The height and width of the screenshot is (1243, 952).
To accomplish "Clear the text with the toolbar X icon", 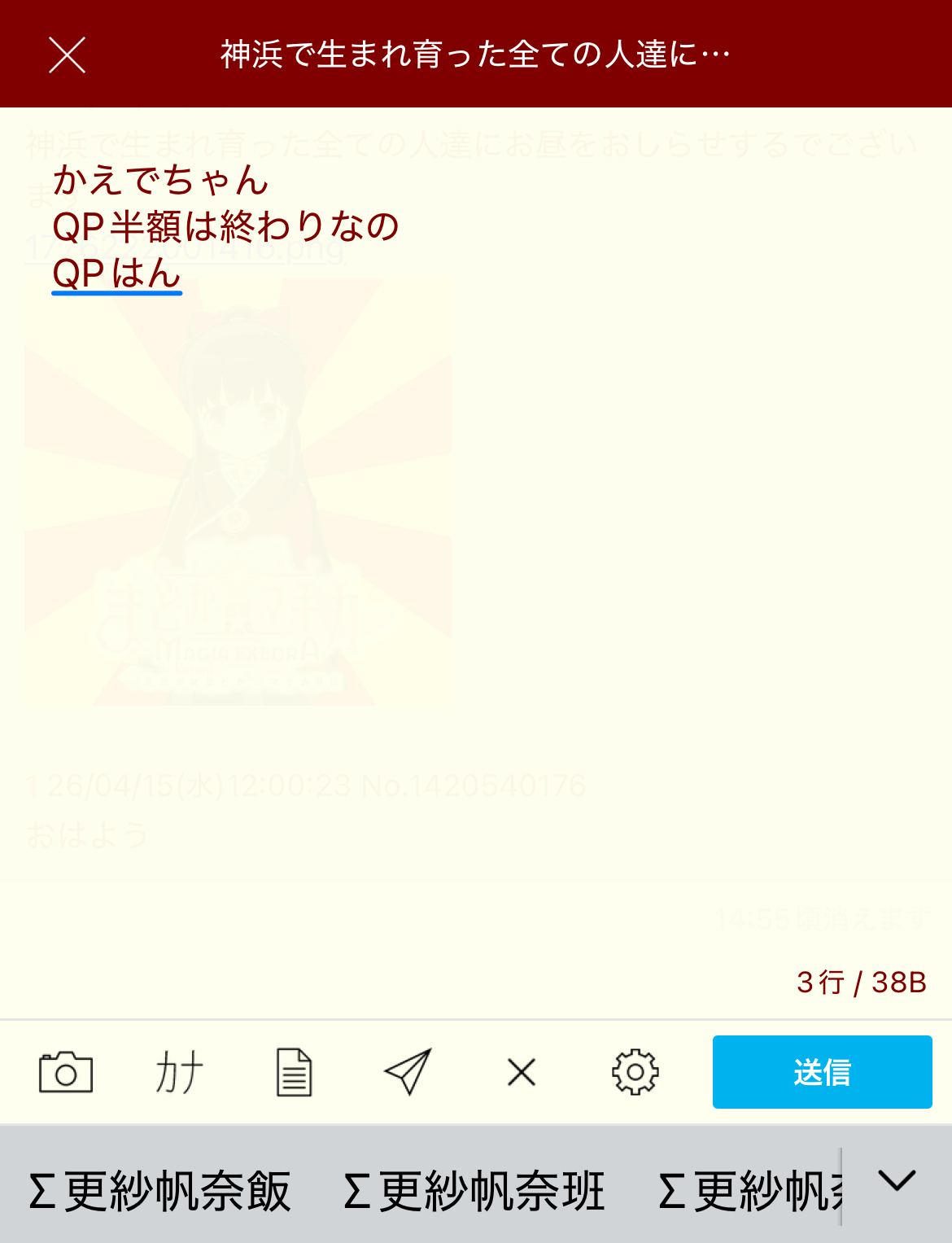I will click(522, 1072).
